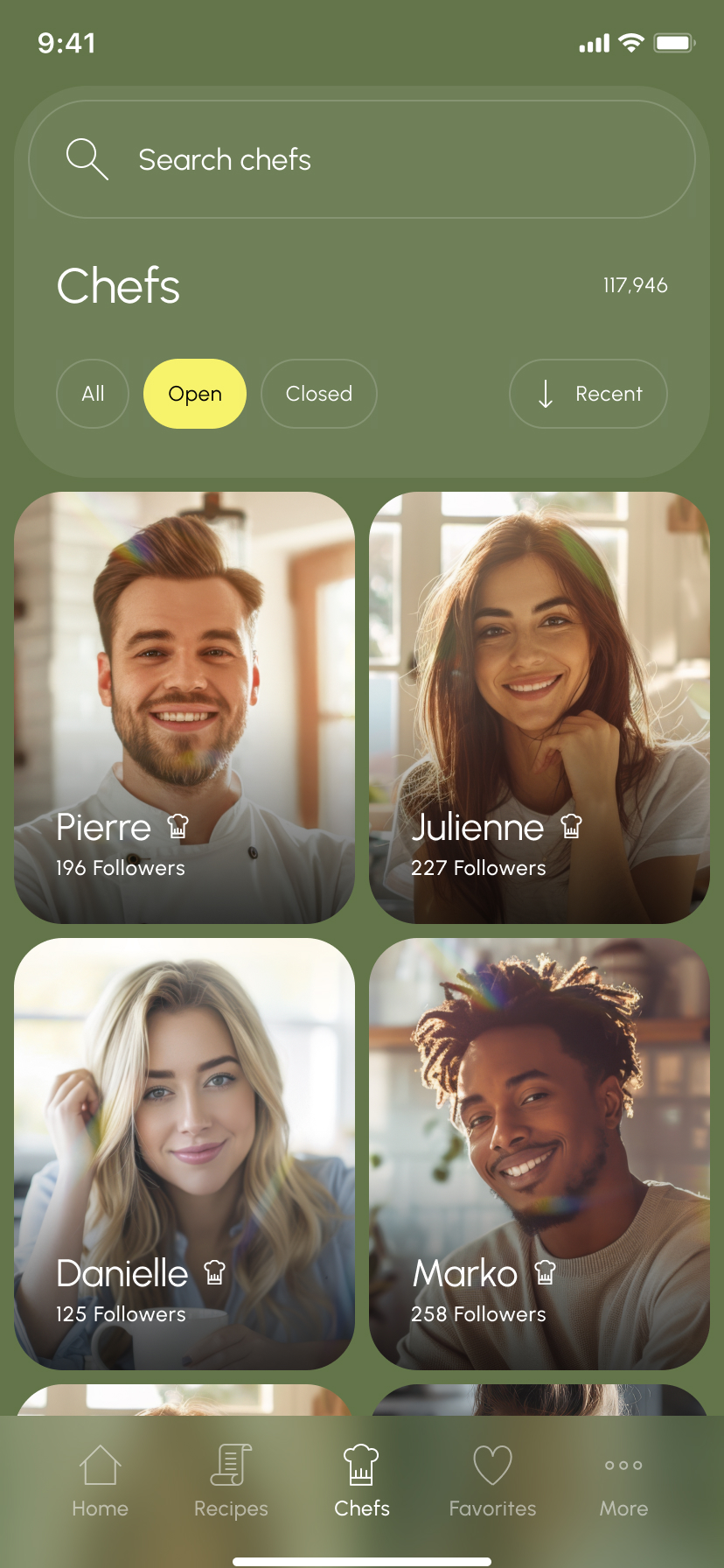The image size is (724, 1568).
Task: Select the Open filter chip
Action: (195, 394)
